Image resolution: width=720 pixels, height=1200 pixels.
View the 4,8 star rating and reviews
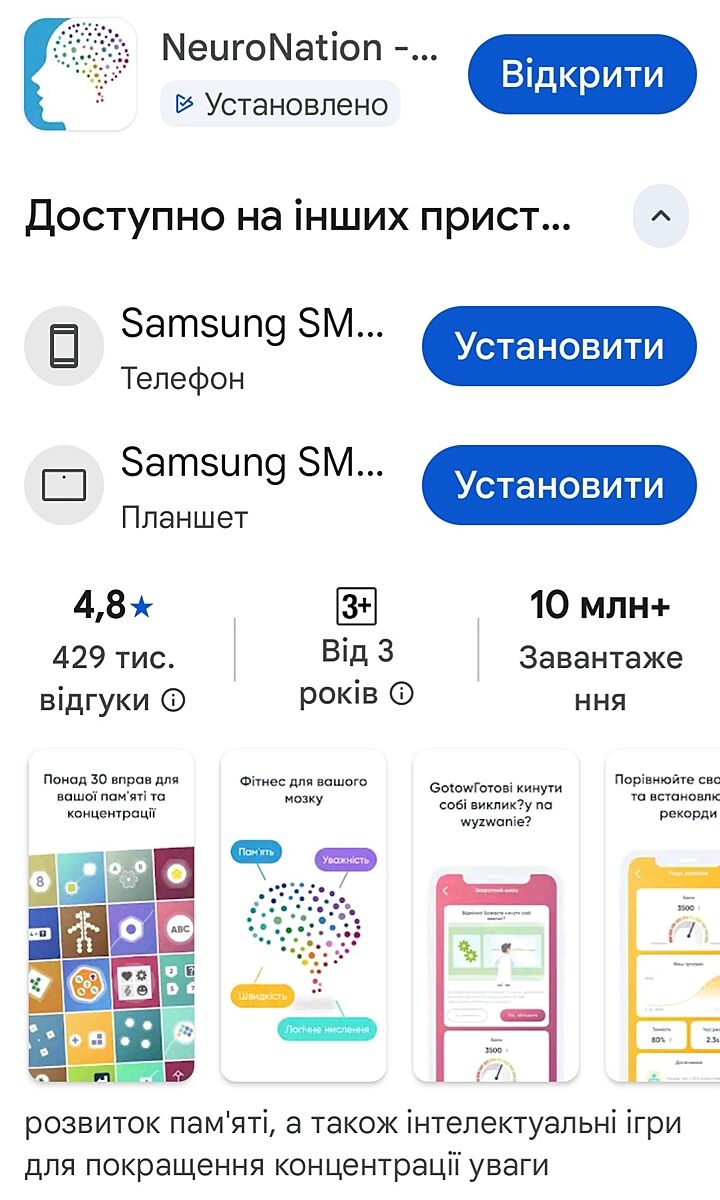pos(113,652)
